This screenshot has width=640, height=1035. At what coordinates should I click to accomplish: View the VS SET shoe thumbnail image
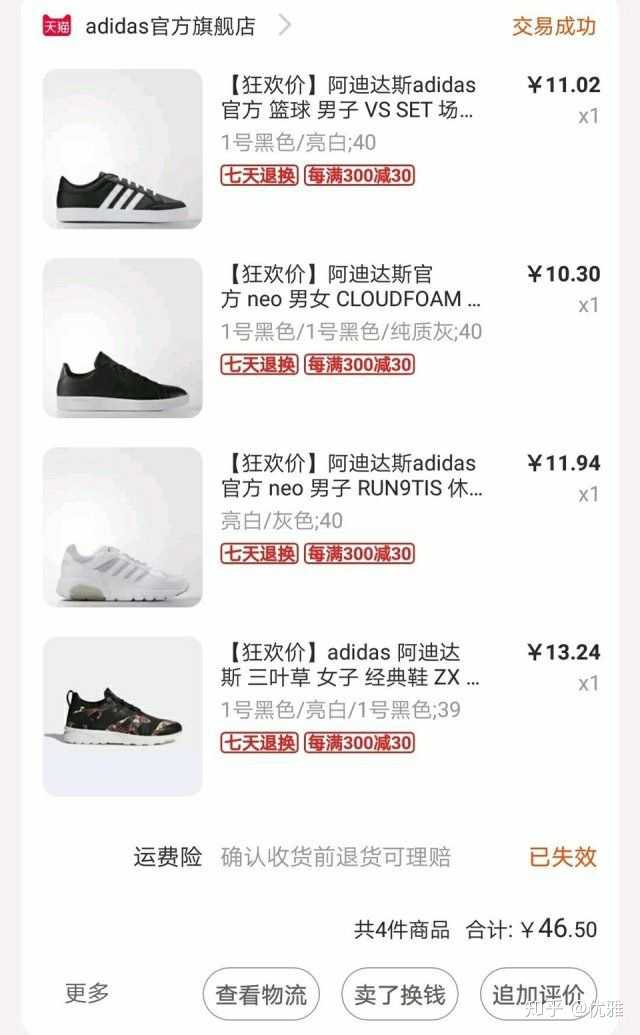pos(122,149)
